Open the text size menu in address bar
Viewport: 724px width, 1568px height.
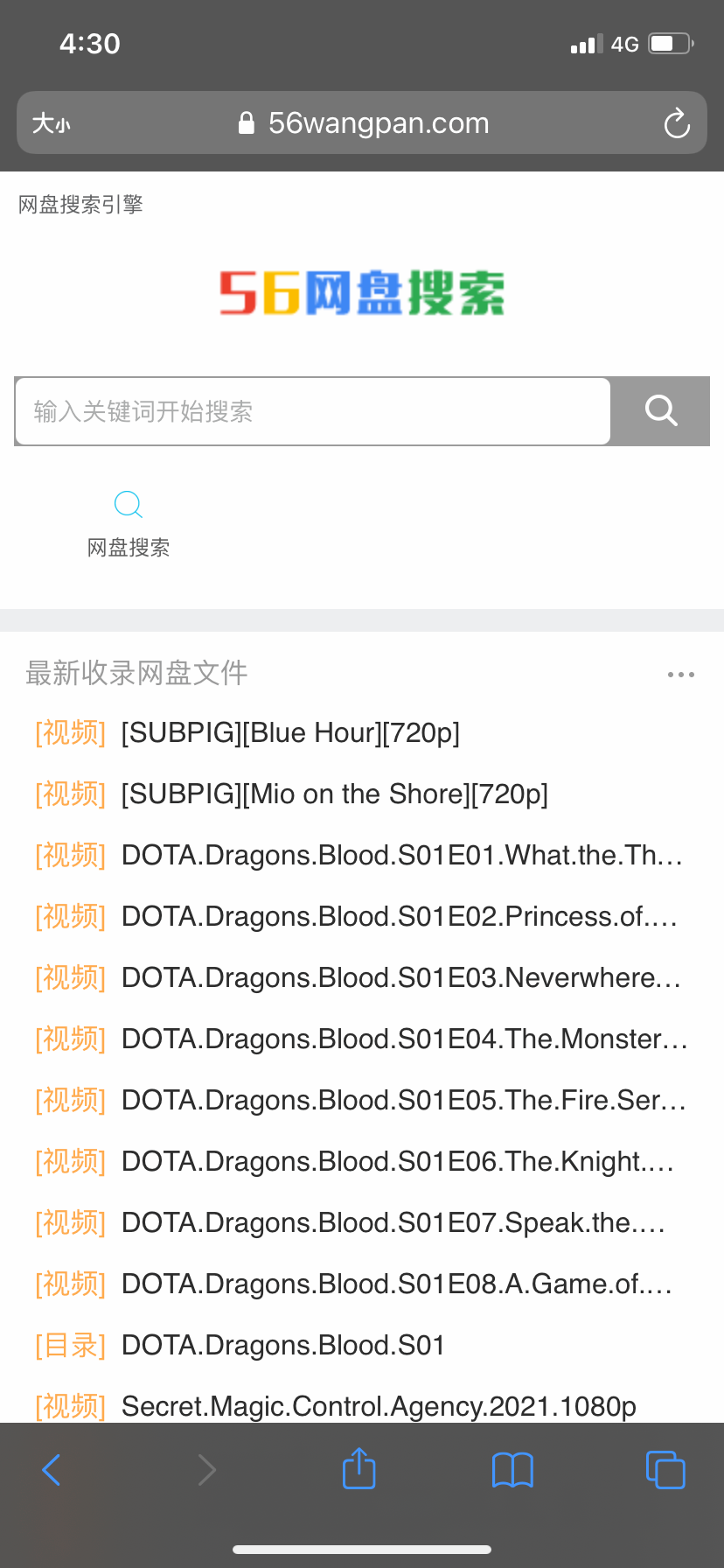[x=51, y=123]
